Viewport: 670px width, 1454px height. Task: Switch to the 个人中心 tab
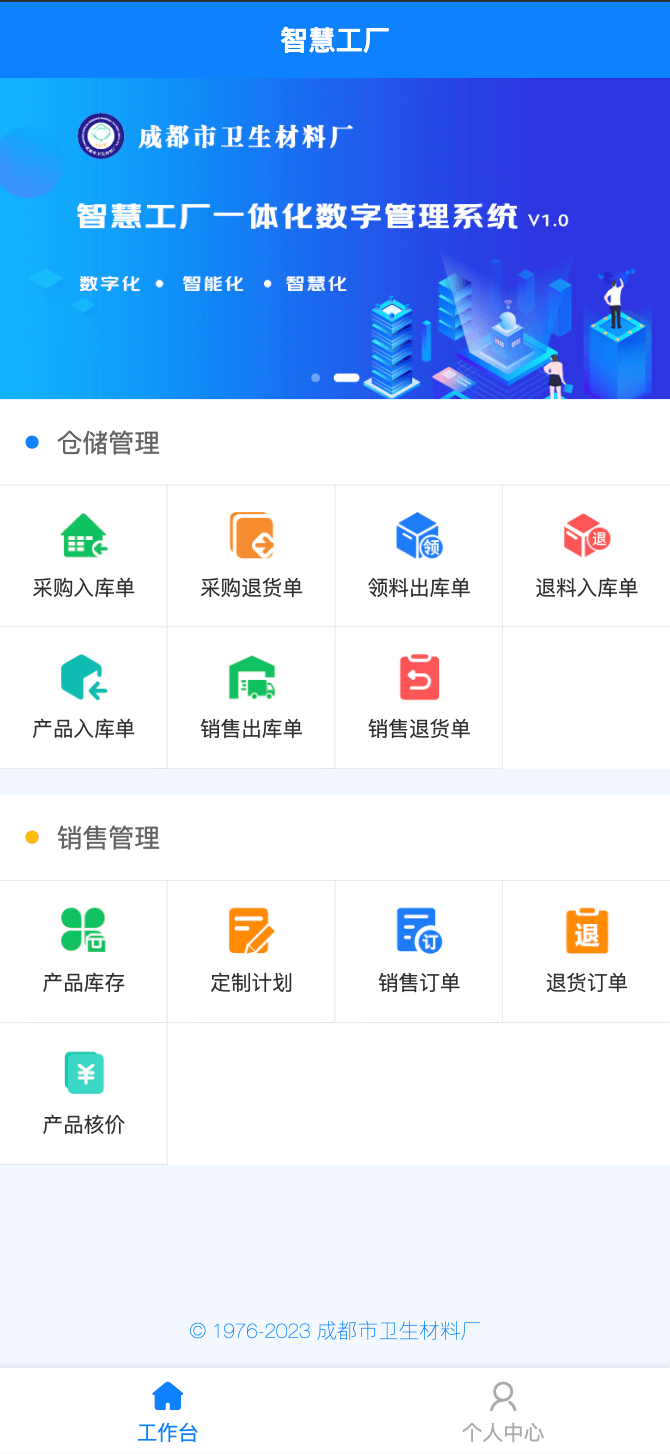pos(502,1411)
